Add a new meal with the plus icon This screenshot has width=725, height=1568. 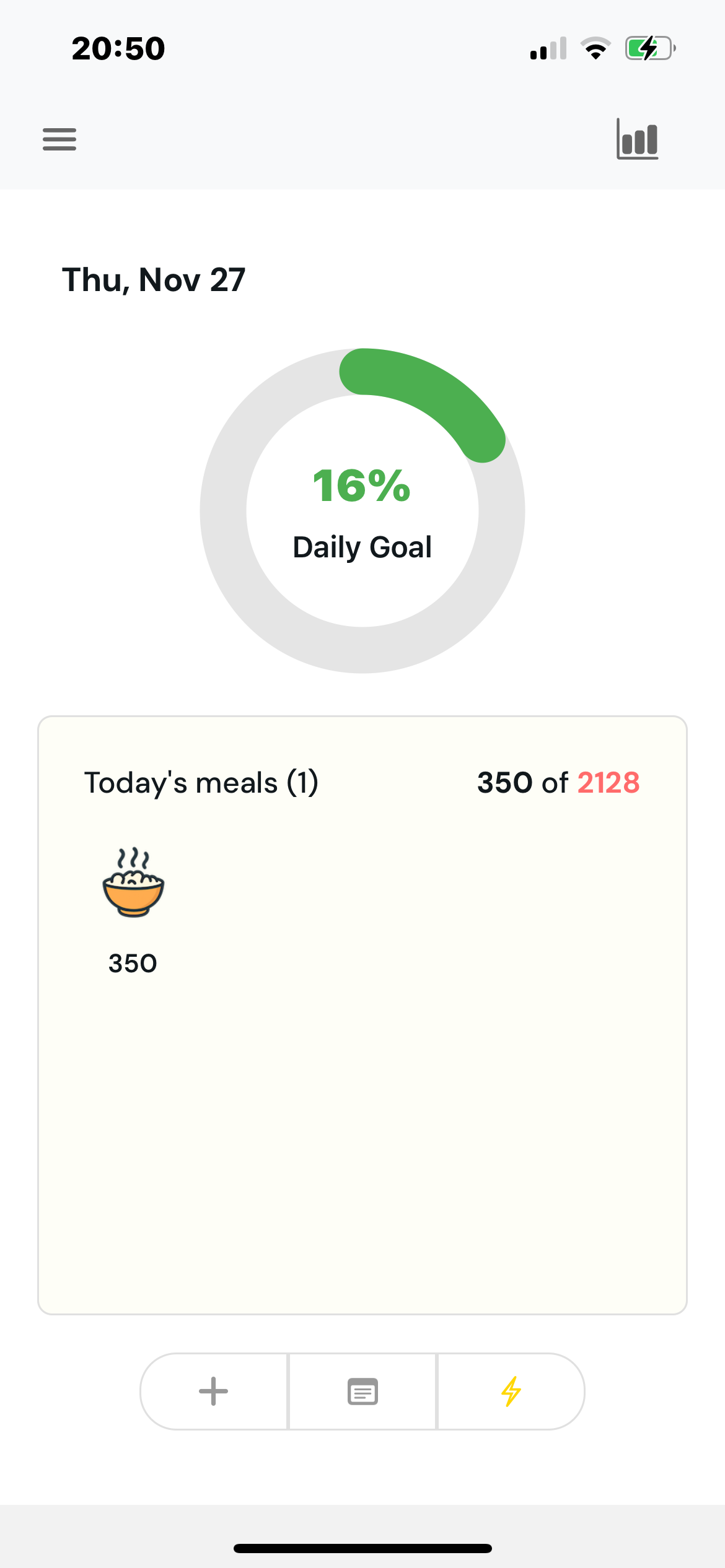pyautogui.click(x=213, y=1392)
